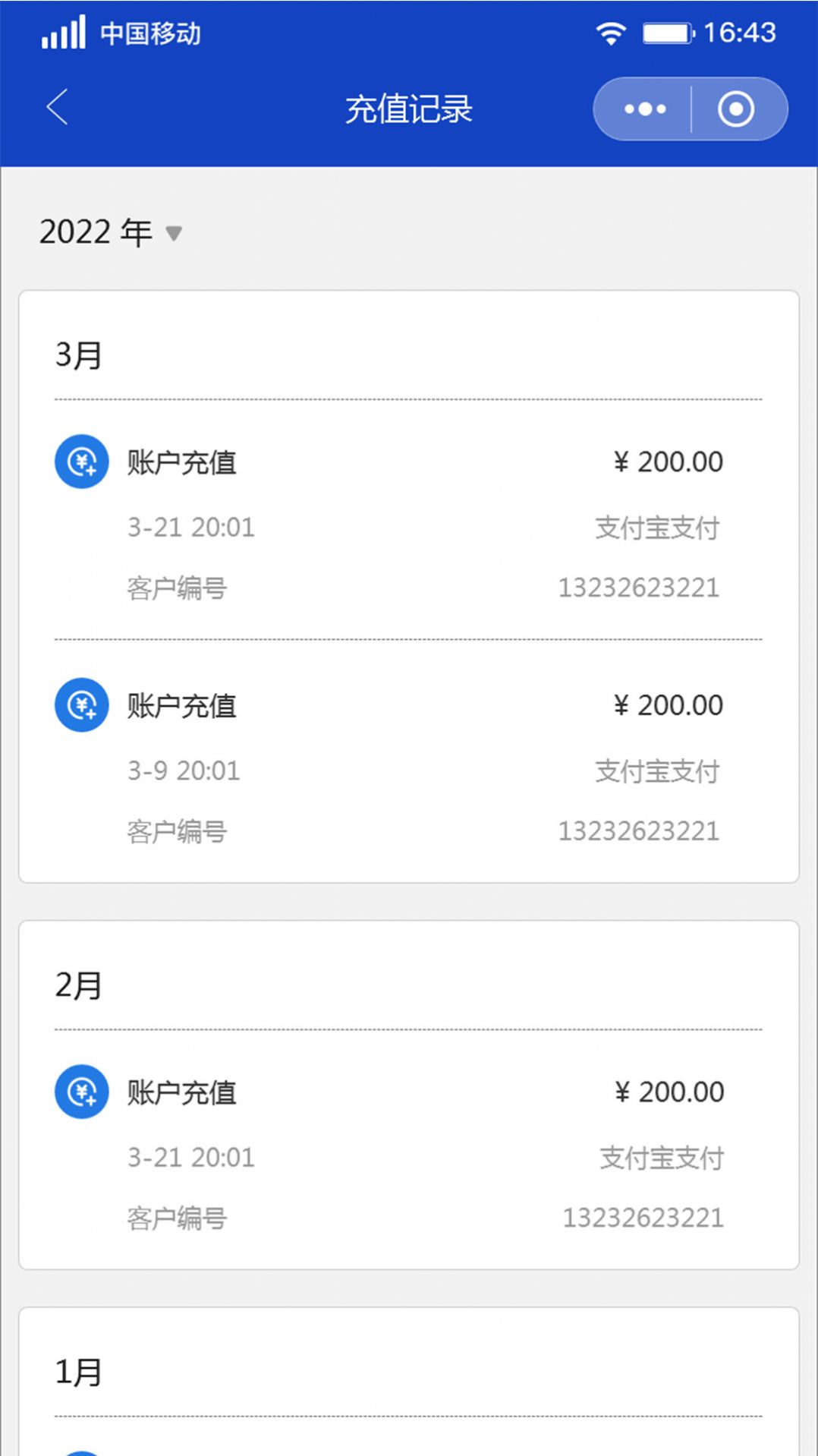
Task: Select the 16:43 clock display
Action: pyautogui.click(x=740, y=32)
